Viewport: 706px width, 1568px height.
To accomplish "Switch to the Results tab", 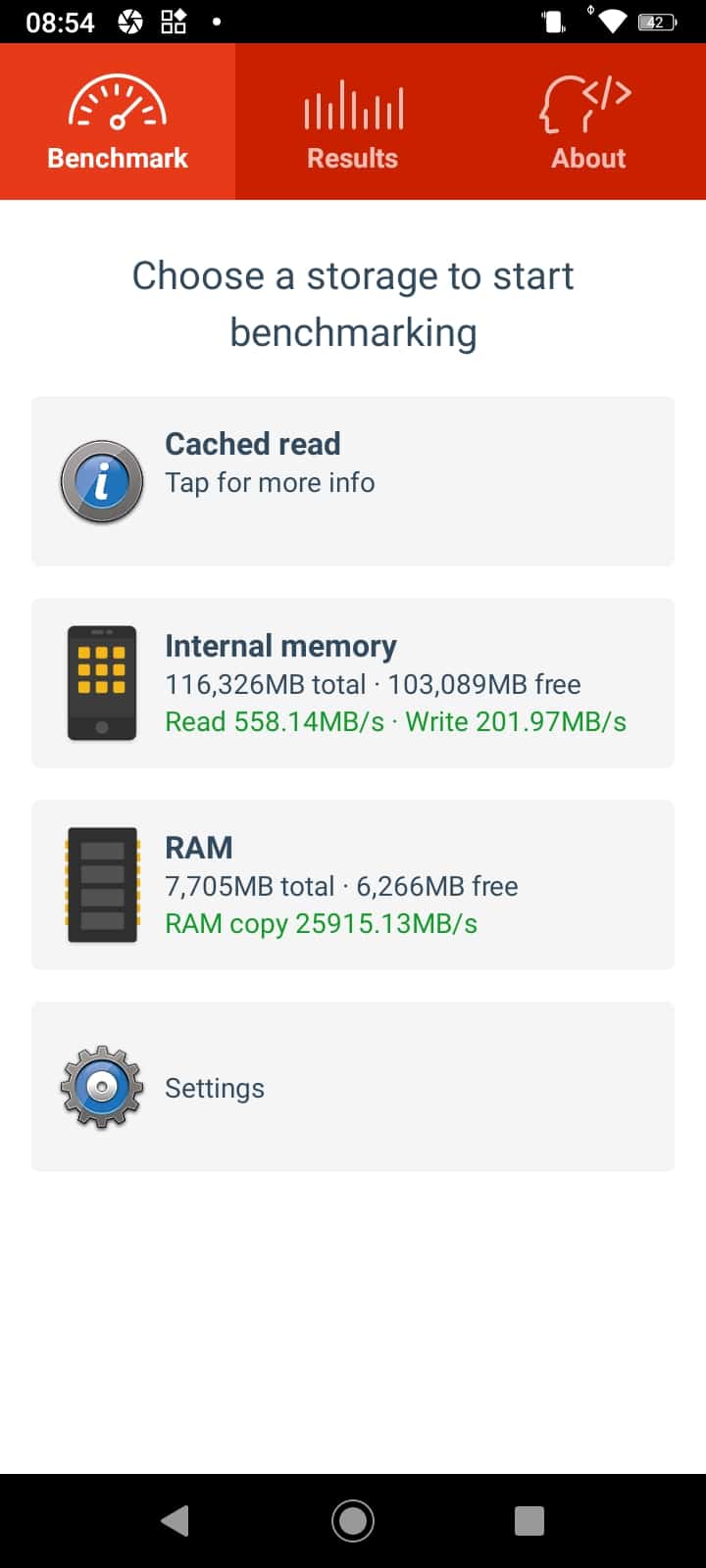I will (353, 122).
